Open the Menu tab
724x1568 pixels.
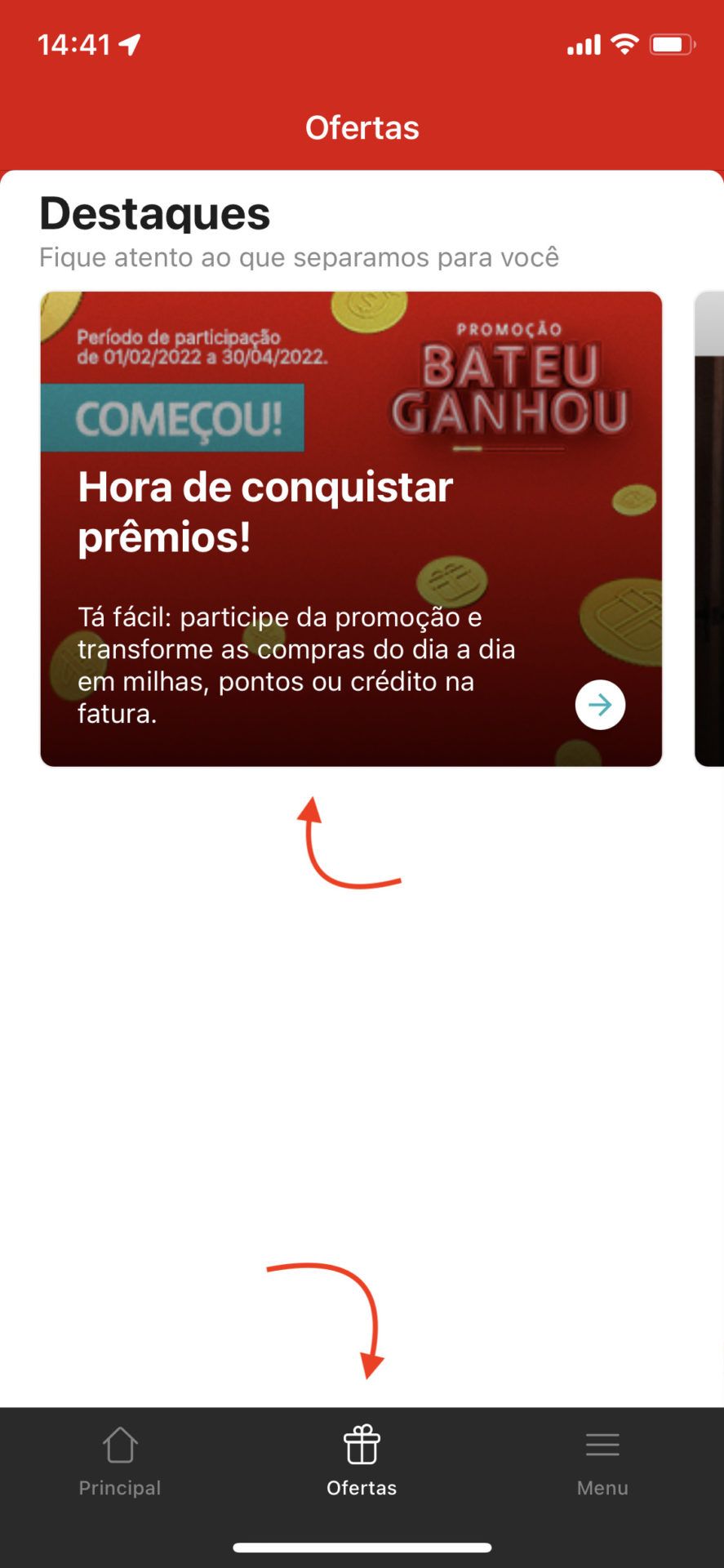[x=602, y=1462]
